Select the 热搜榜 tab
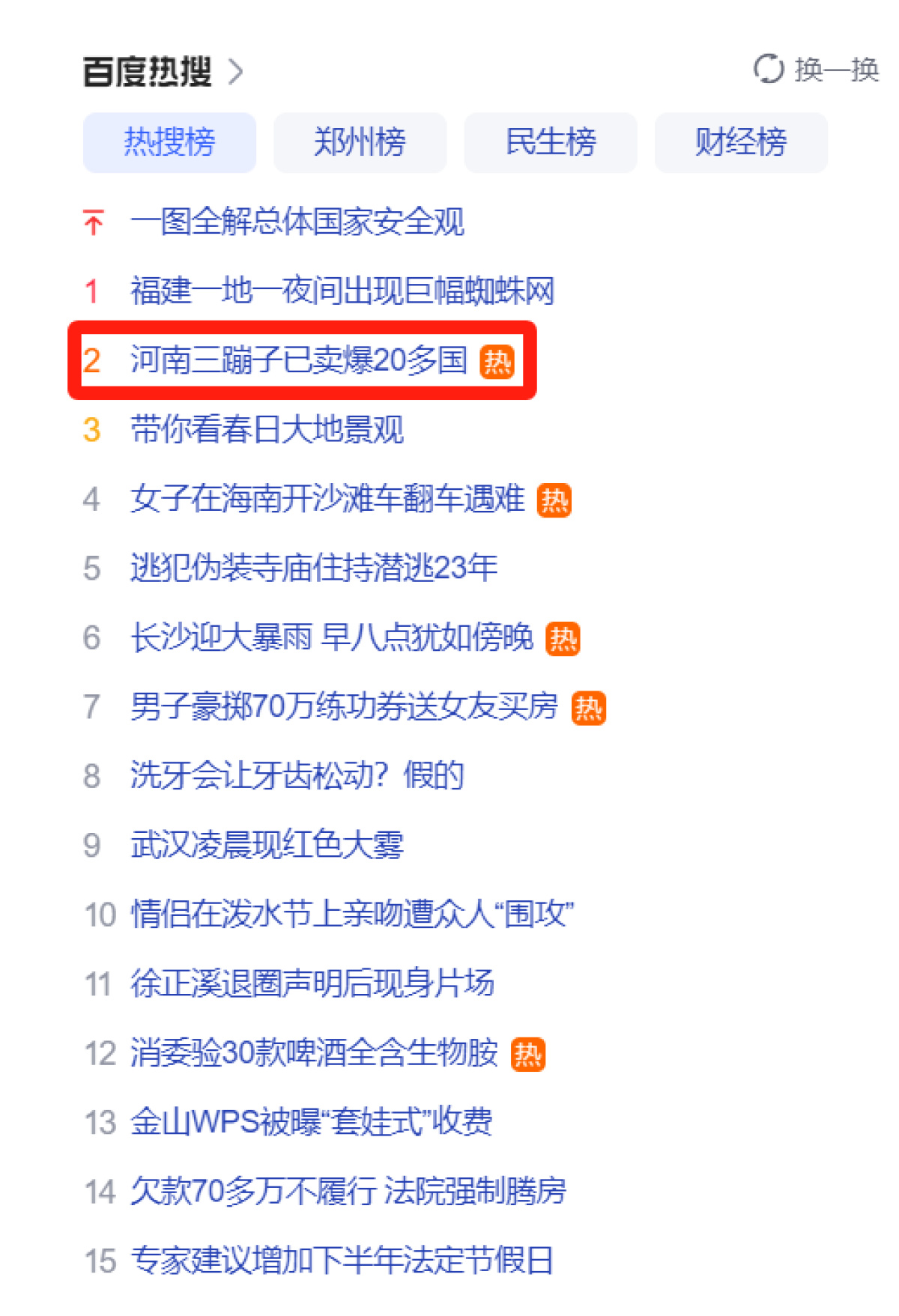The width and height of the screenshot is (899, 1316). [169, 142]
